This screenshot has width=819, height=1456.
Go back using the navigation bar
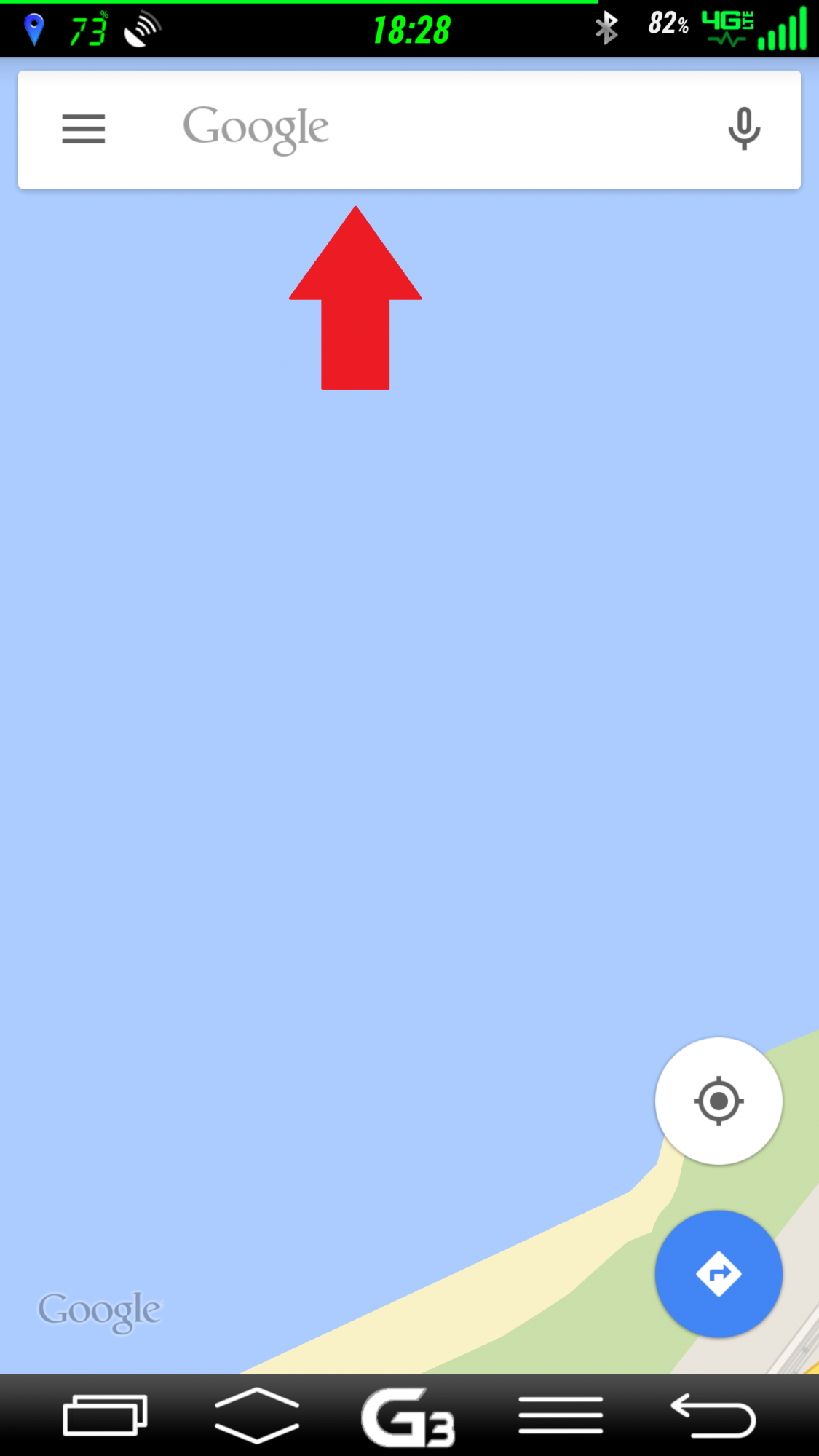[x=713, y=1416]
